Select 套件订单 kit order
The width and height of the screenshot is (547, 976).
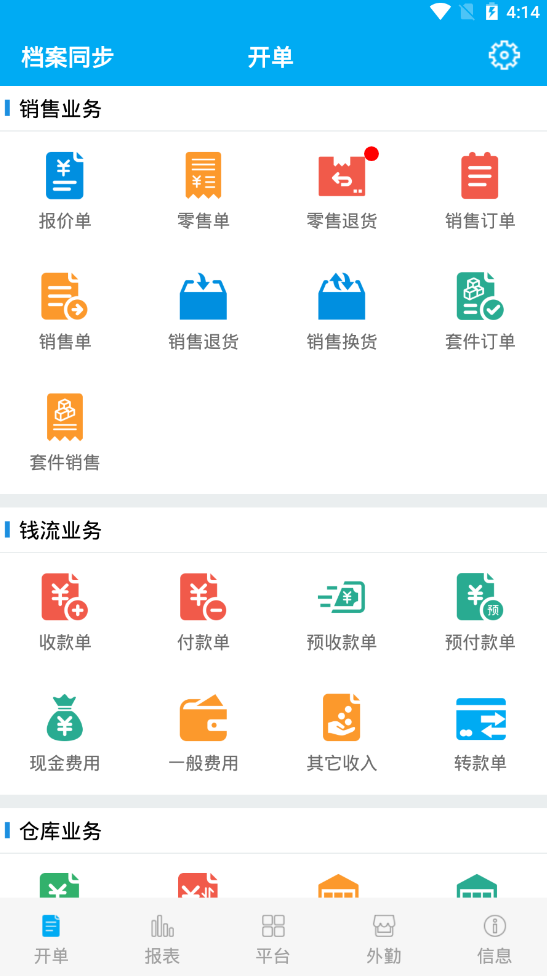(x=480, y=311)
